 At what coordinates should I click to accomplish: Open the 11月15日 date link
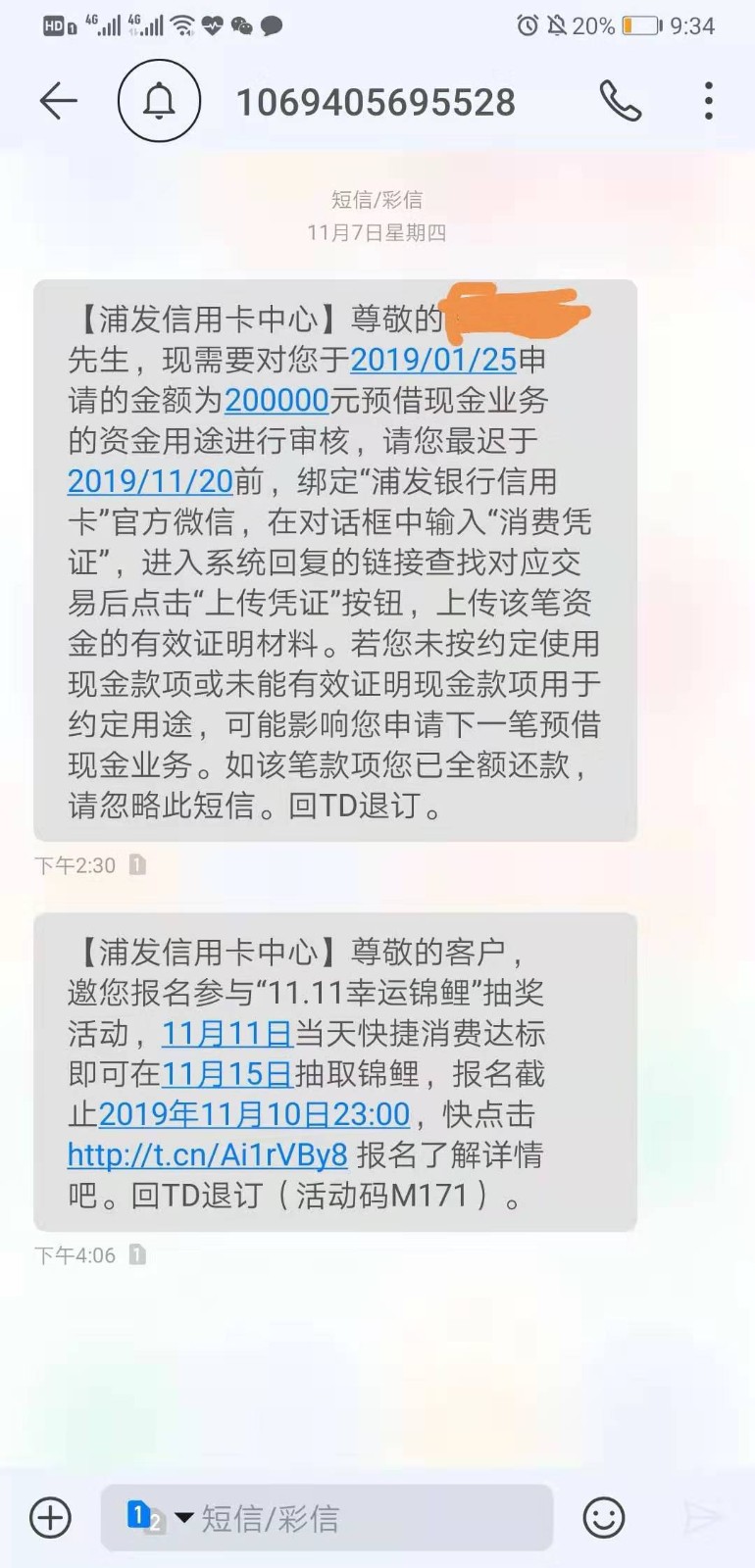tap(227, 1074)
